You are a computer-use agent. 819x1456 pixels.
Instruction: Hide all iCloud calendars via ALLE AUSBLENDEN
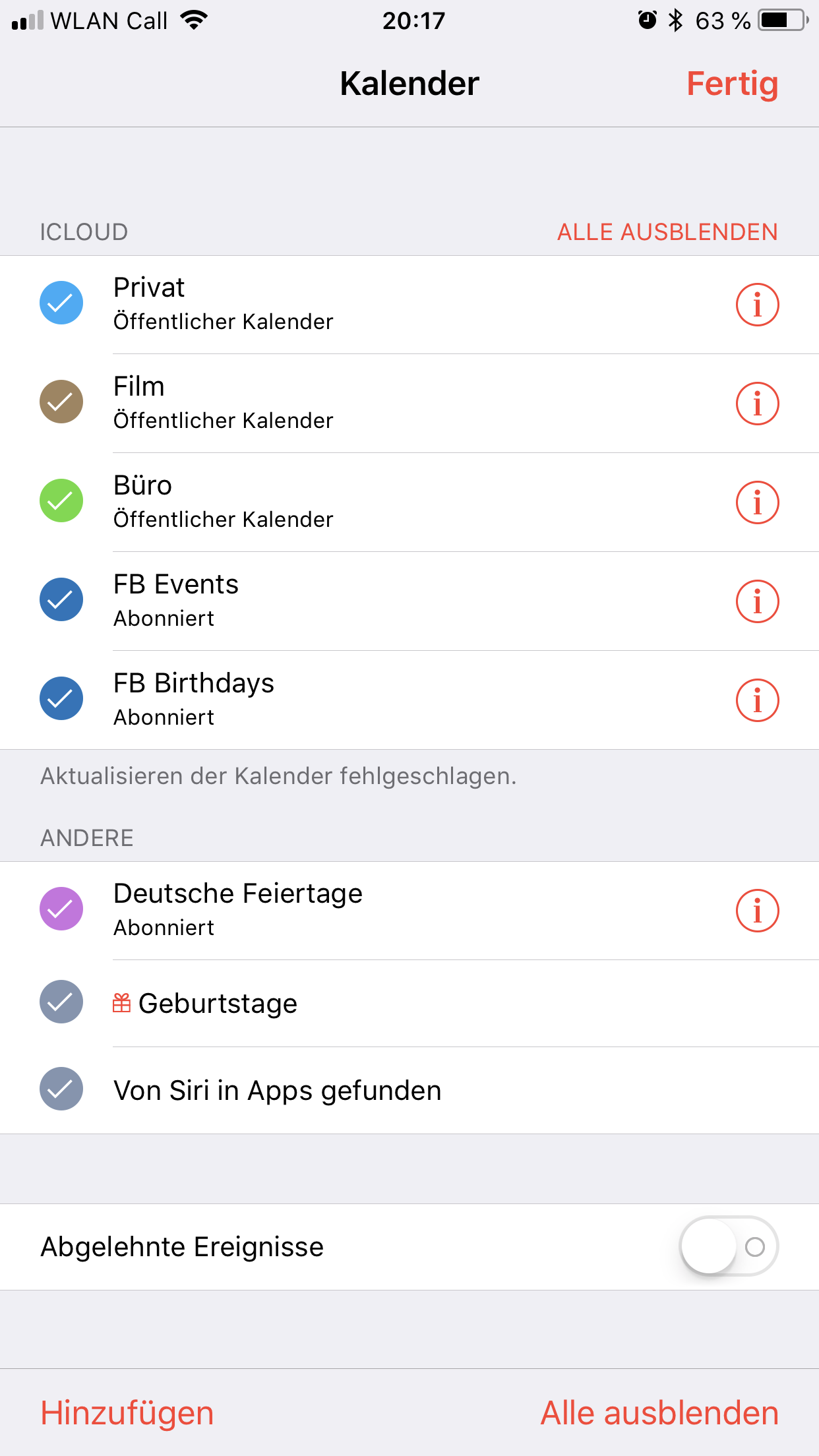pyautogui.click(x=667, y=232)
